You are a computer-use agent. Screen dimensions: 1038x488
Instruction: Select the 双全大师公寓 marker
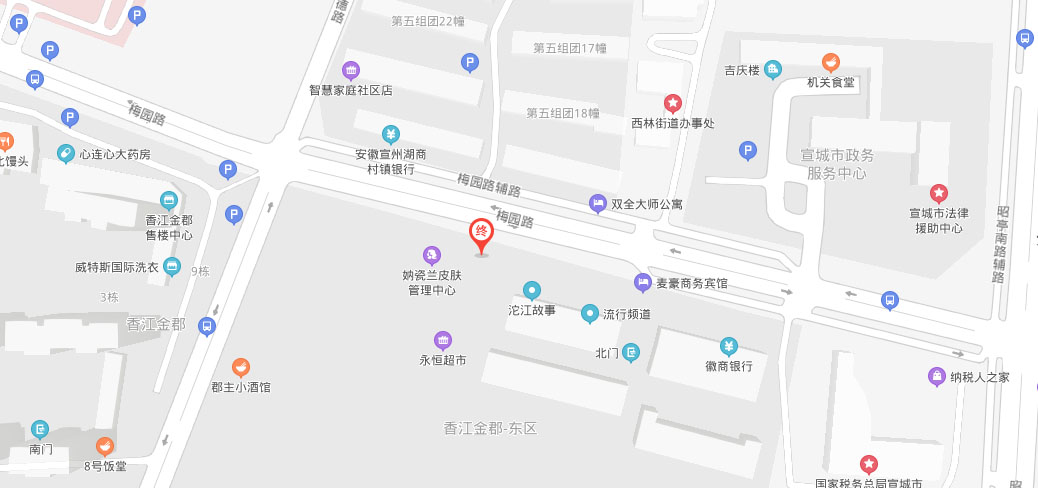coord(597,203)
